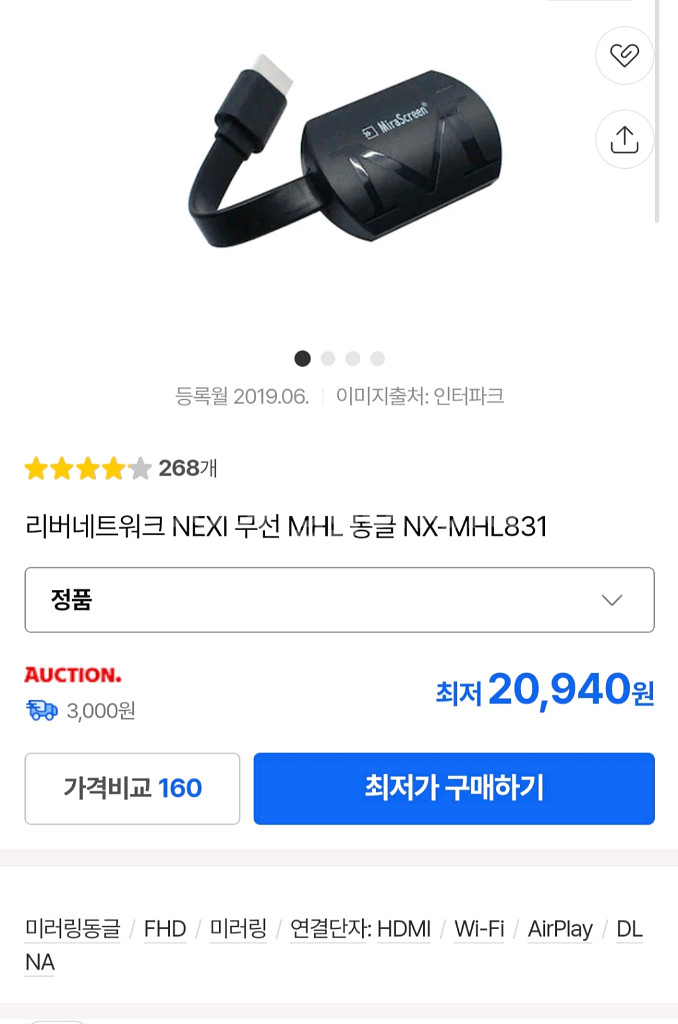Select the FHD tag link
Image resolution: width=678 pixels, height=1024 pixels.
(165, 929)
